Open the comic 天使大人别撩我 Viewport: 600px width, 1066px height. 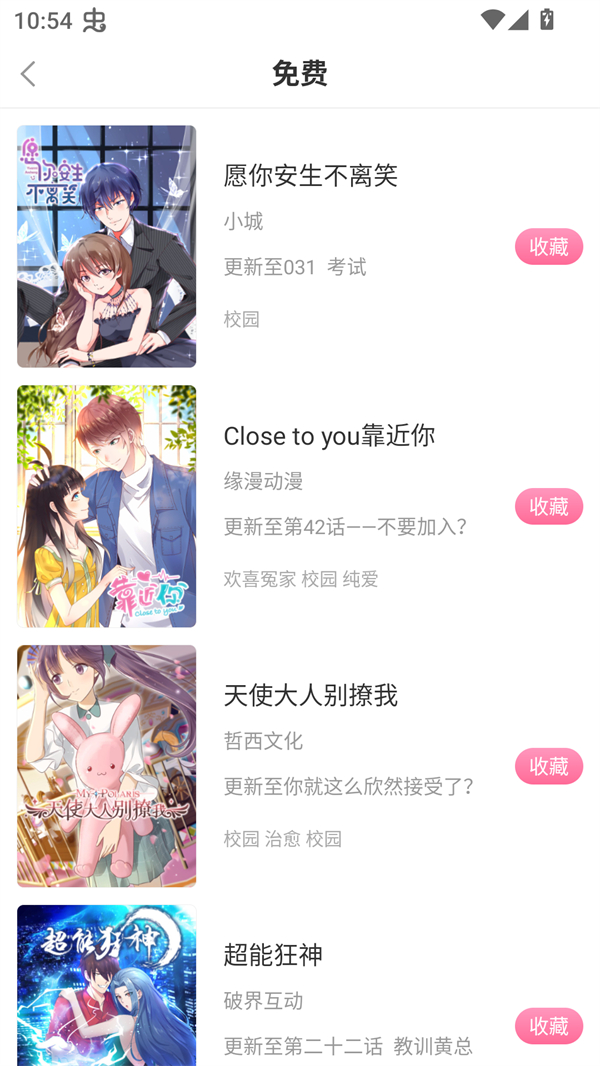[310, 695]
